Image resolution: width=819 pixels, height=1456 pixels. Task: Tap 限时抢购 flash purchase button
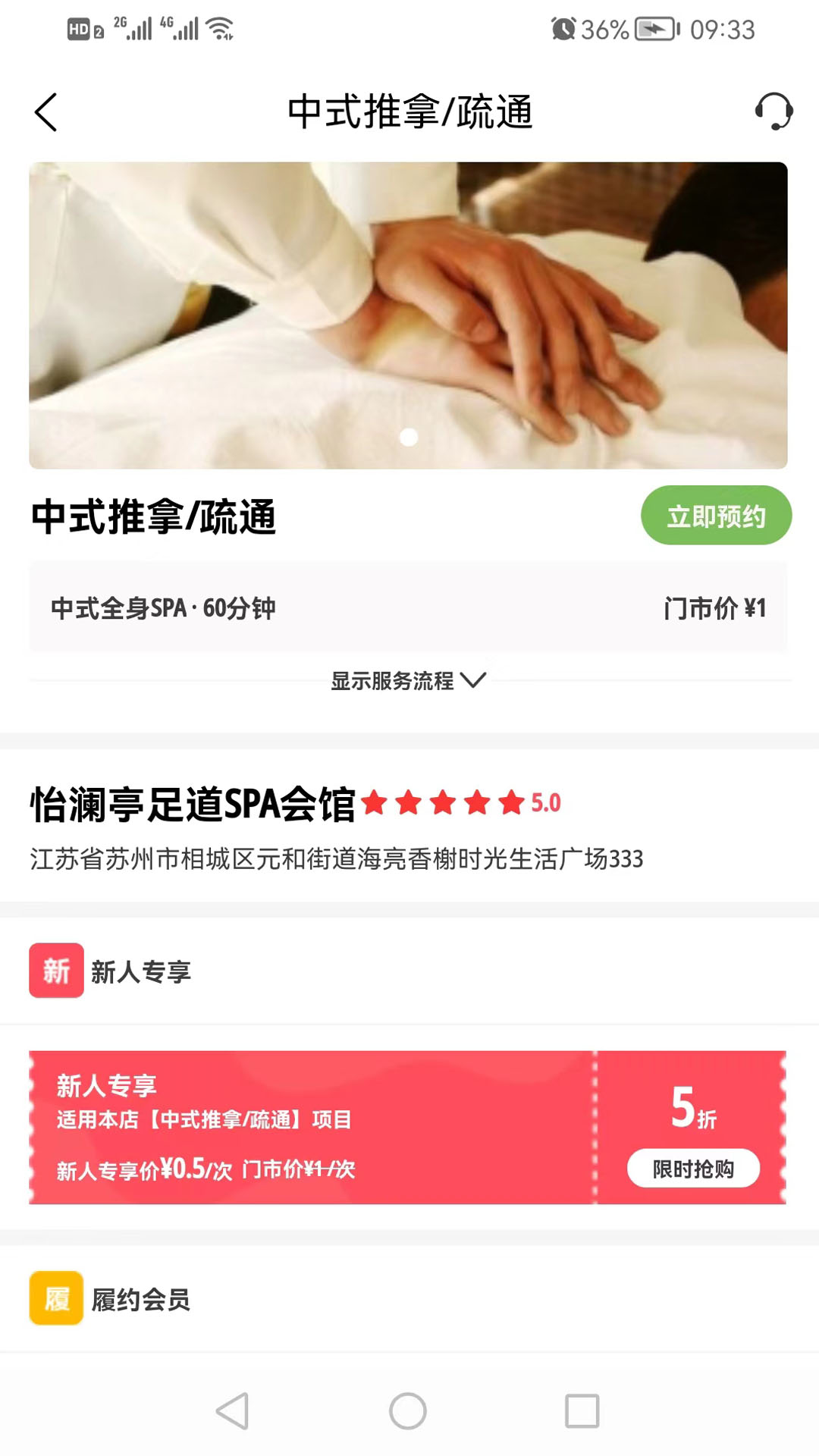pyautogui.click(x=693, y=1168)
